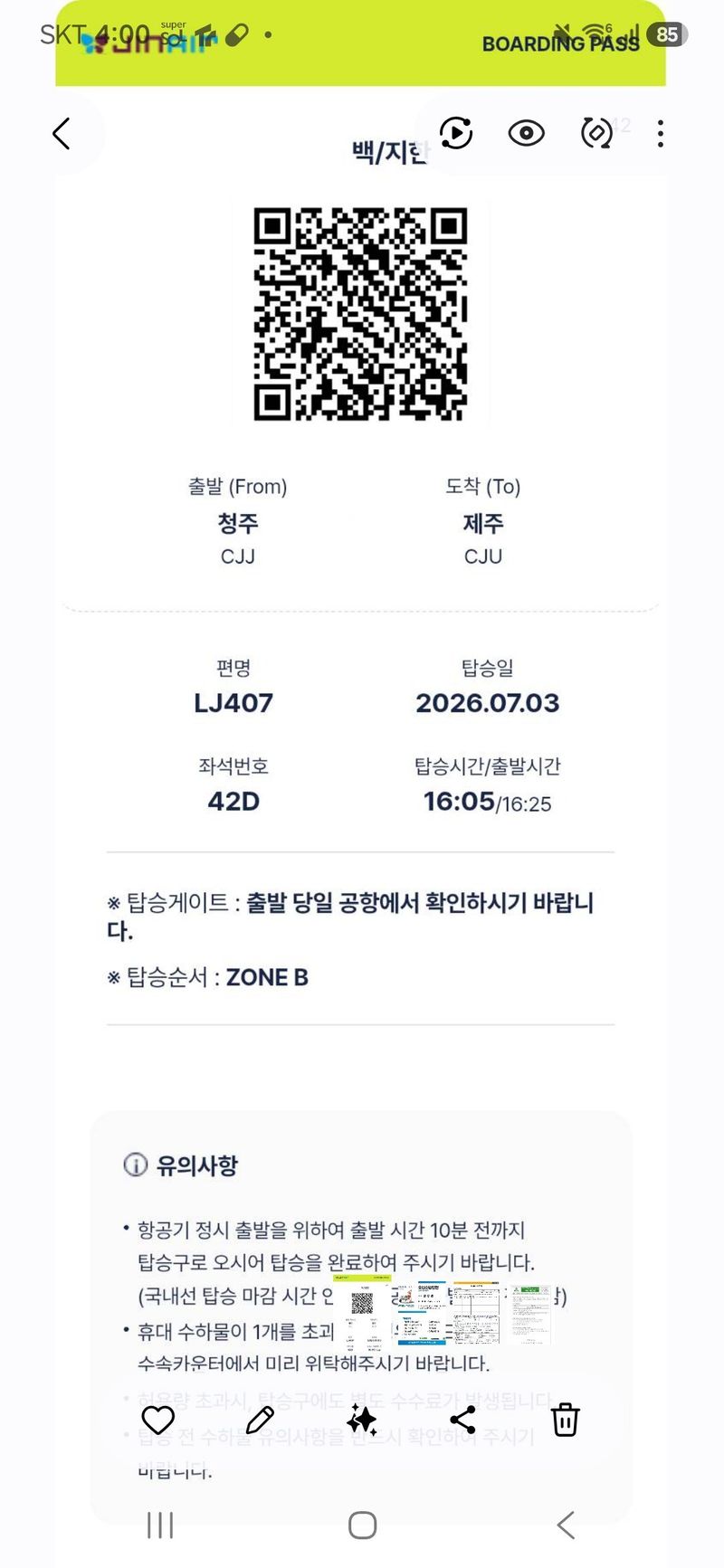Screen dimensions: 724x1568
Task: Tap the remaster rotate icon
Action: tap(595, 134)
